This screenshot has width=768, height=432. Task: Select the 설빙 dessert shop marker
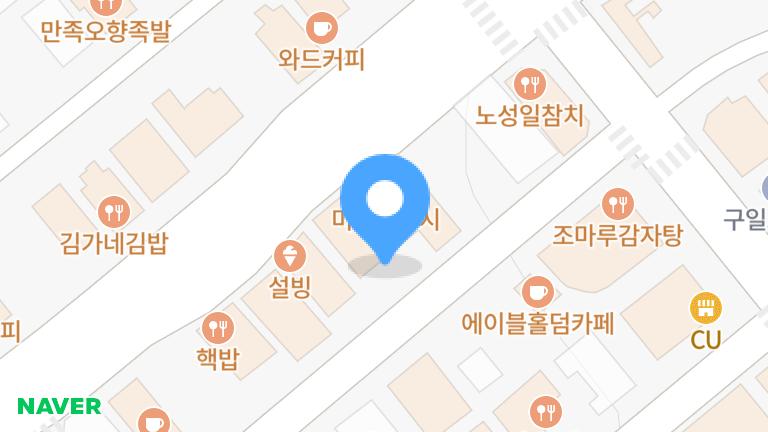[x=290, y=256]
